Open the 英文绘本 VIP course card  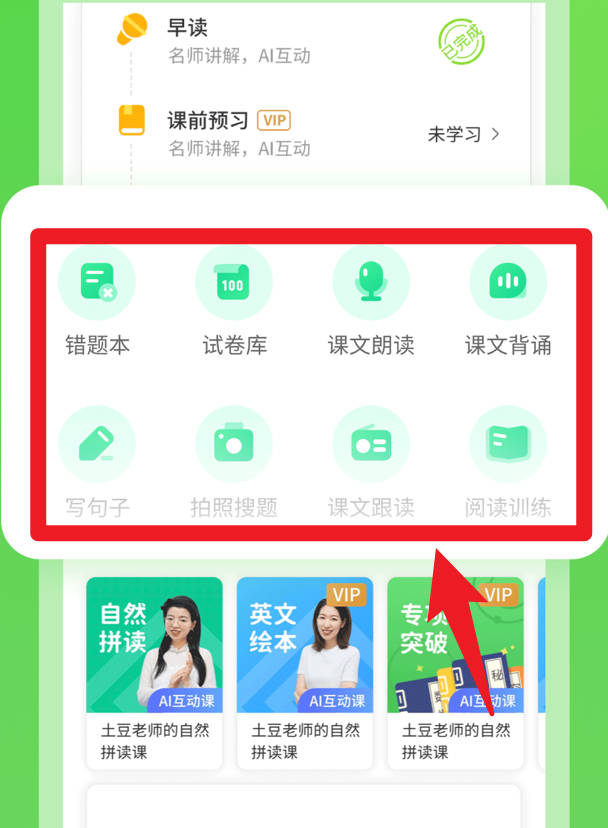304,672
